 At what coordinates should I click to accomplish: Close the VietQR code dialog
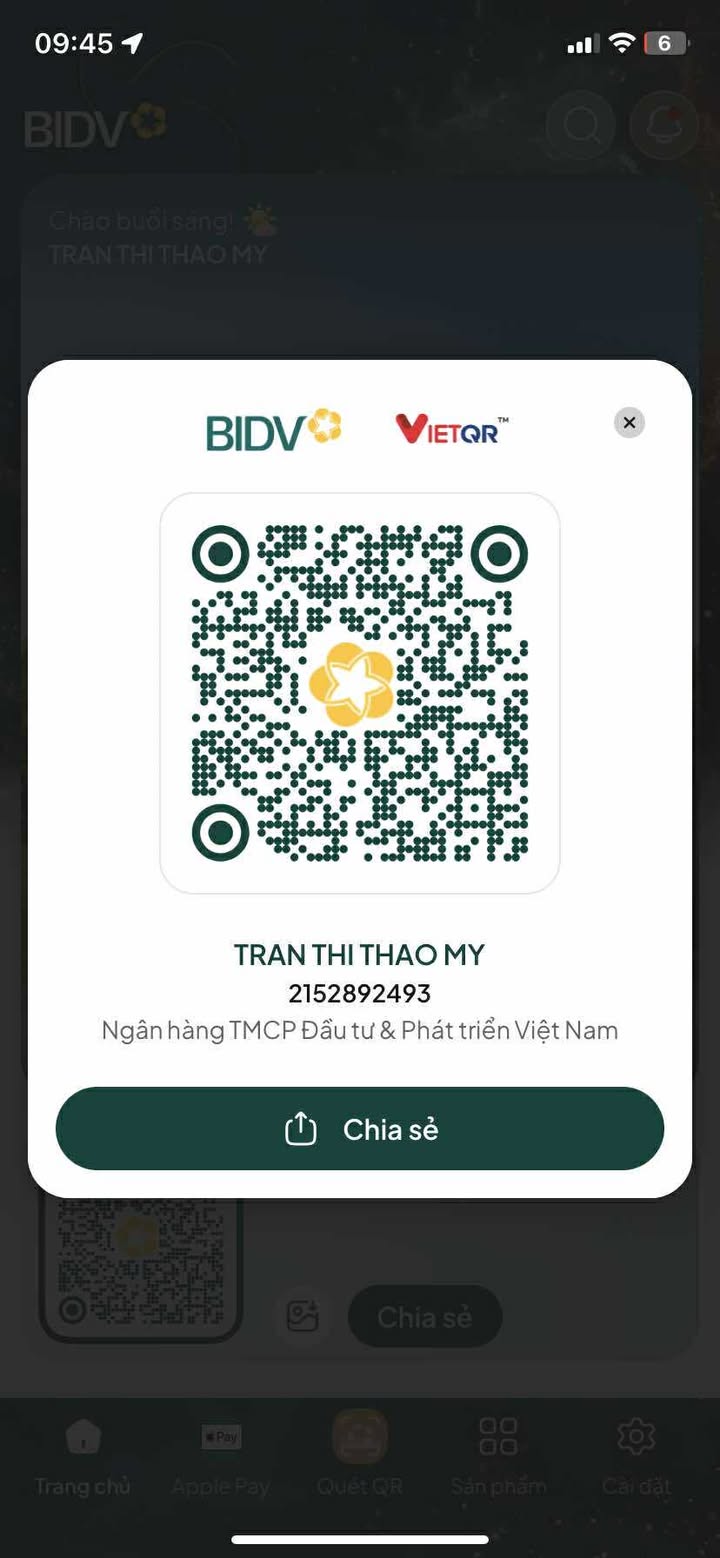point(629,423)
